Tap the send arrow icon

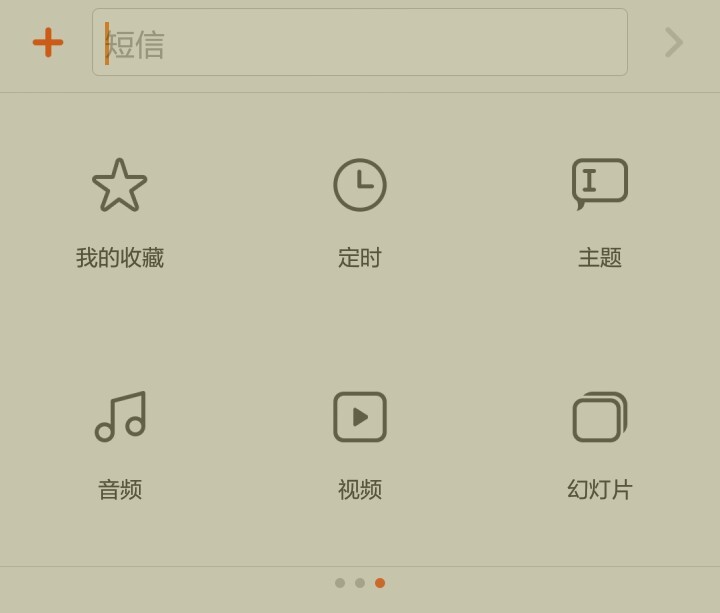(673, 42)
